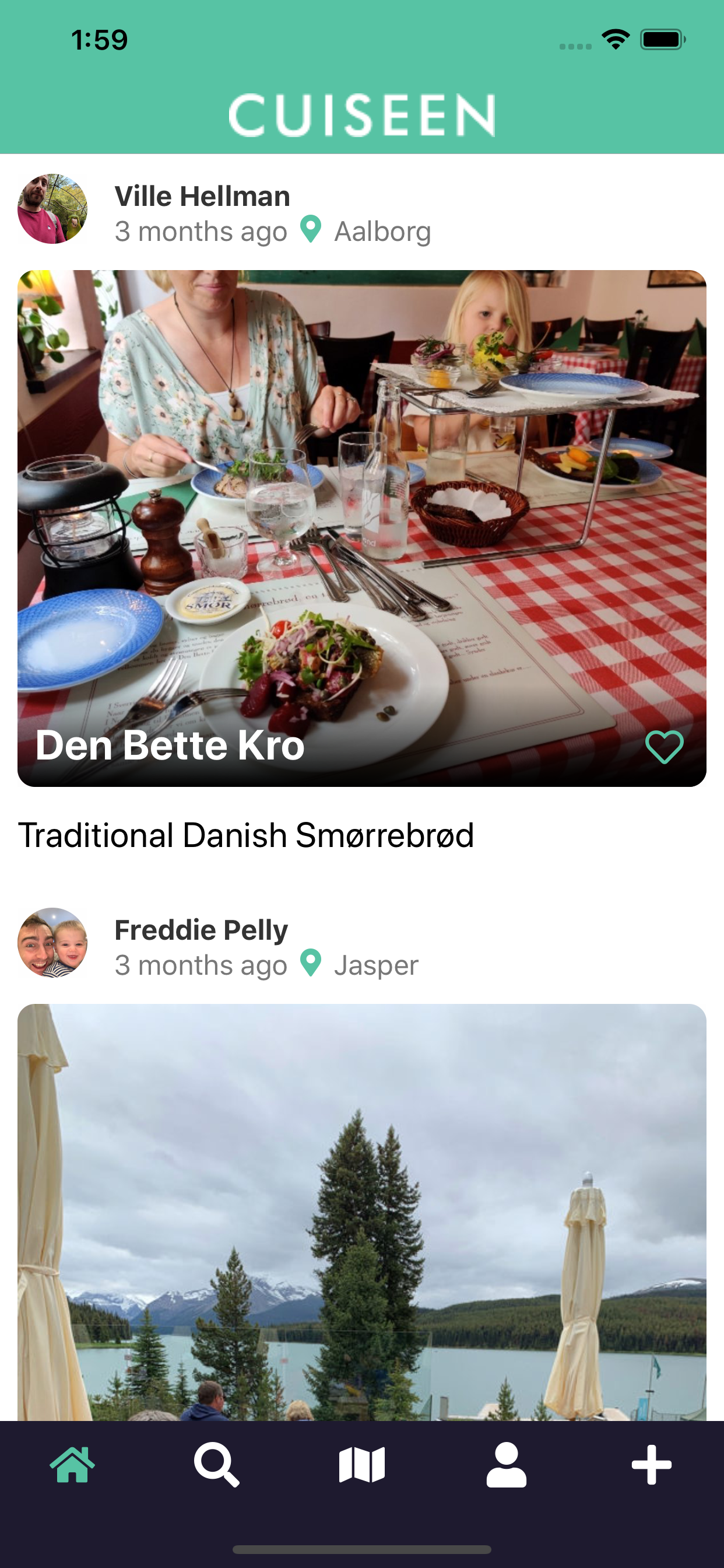Open the Profile tab
The width and height of the screenshot is (724, 1568).
[506, 1465]
